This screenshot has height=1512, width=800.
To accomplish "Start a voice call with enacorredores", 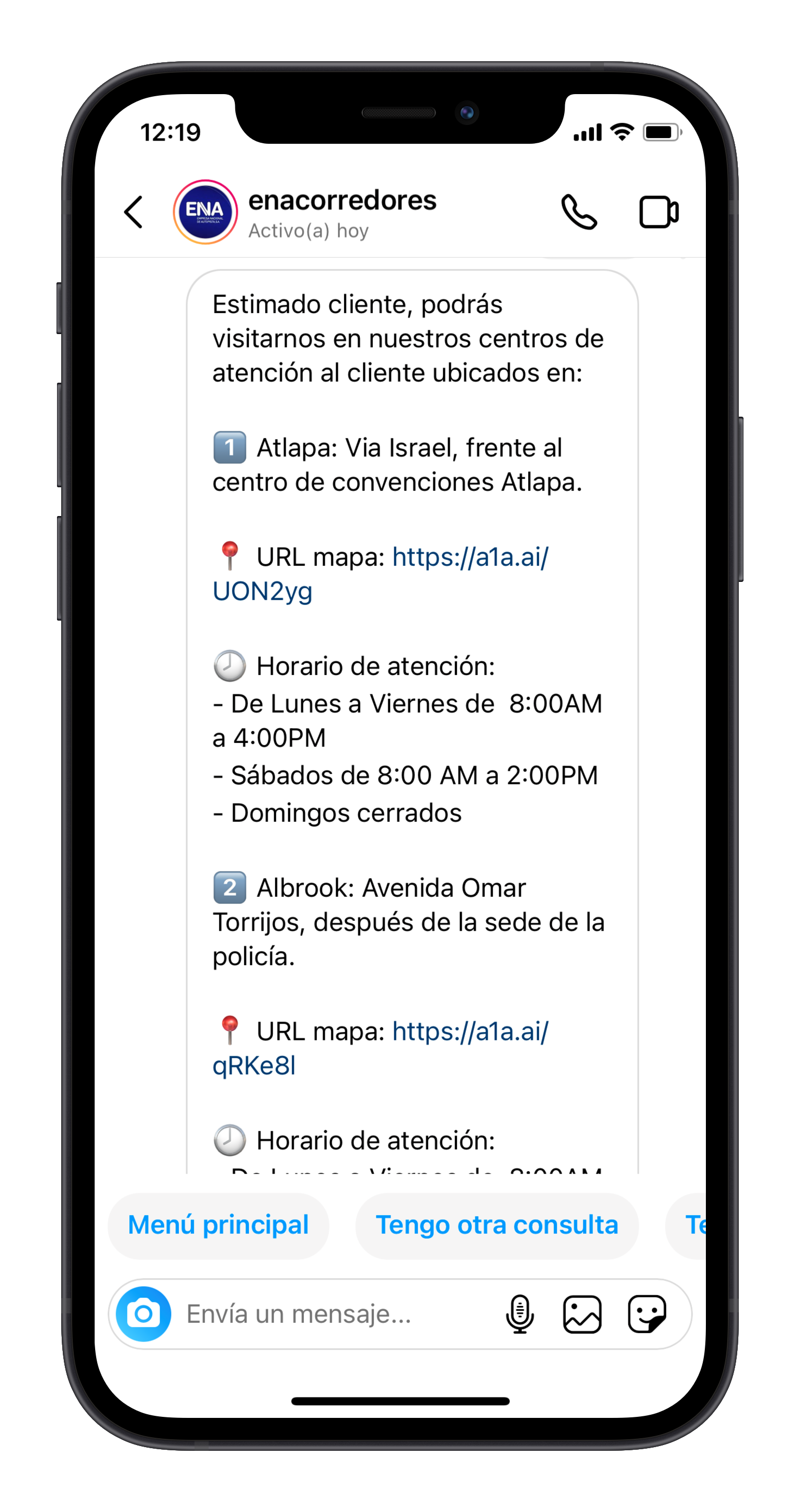I will [x=579, y=212].
